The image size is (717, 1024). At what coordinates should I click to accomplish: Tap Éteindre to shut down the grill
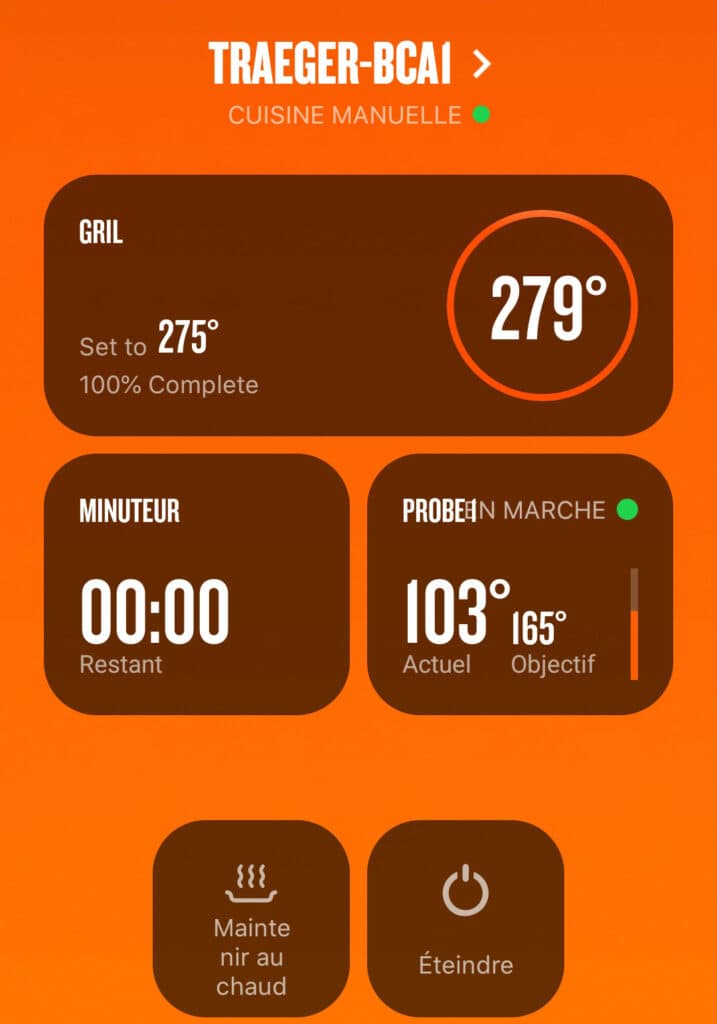pos(465,917)
